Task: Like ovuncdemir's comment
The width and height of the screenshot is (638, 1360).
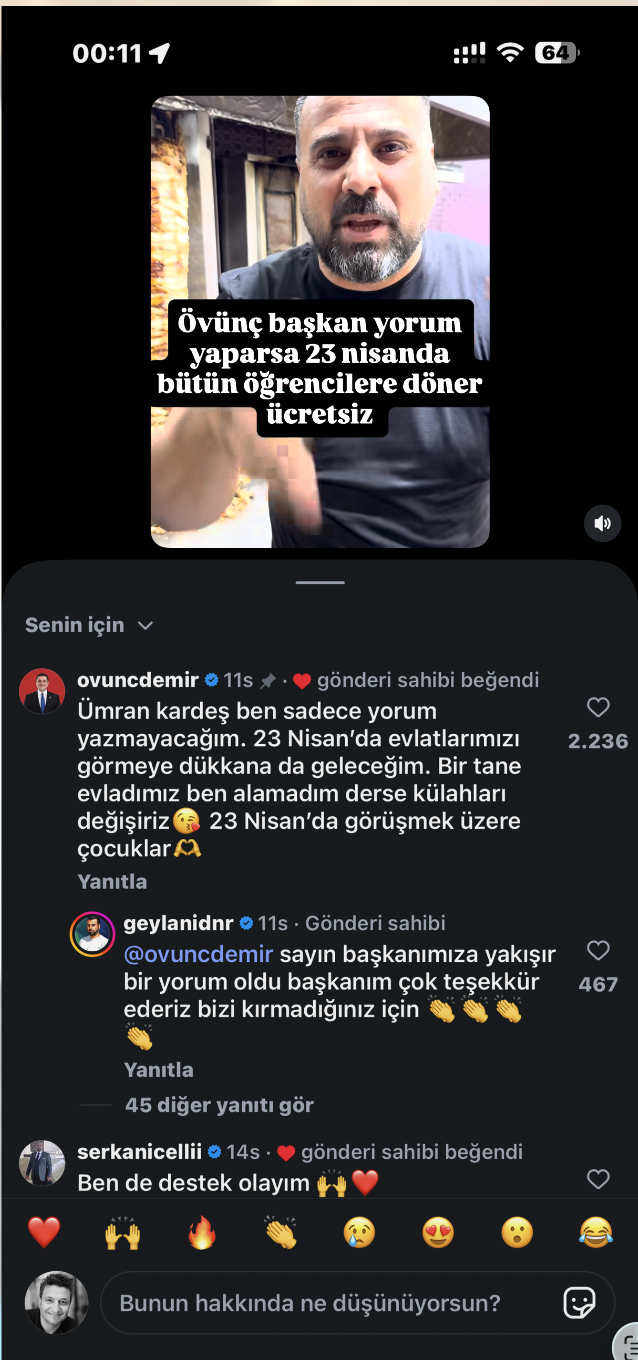Action: (598, 708)
